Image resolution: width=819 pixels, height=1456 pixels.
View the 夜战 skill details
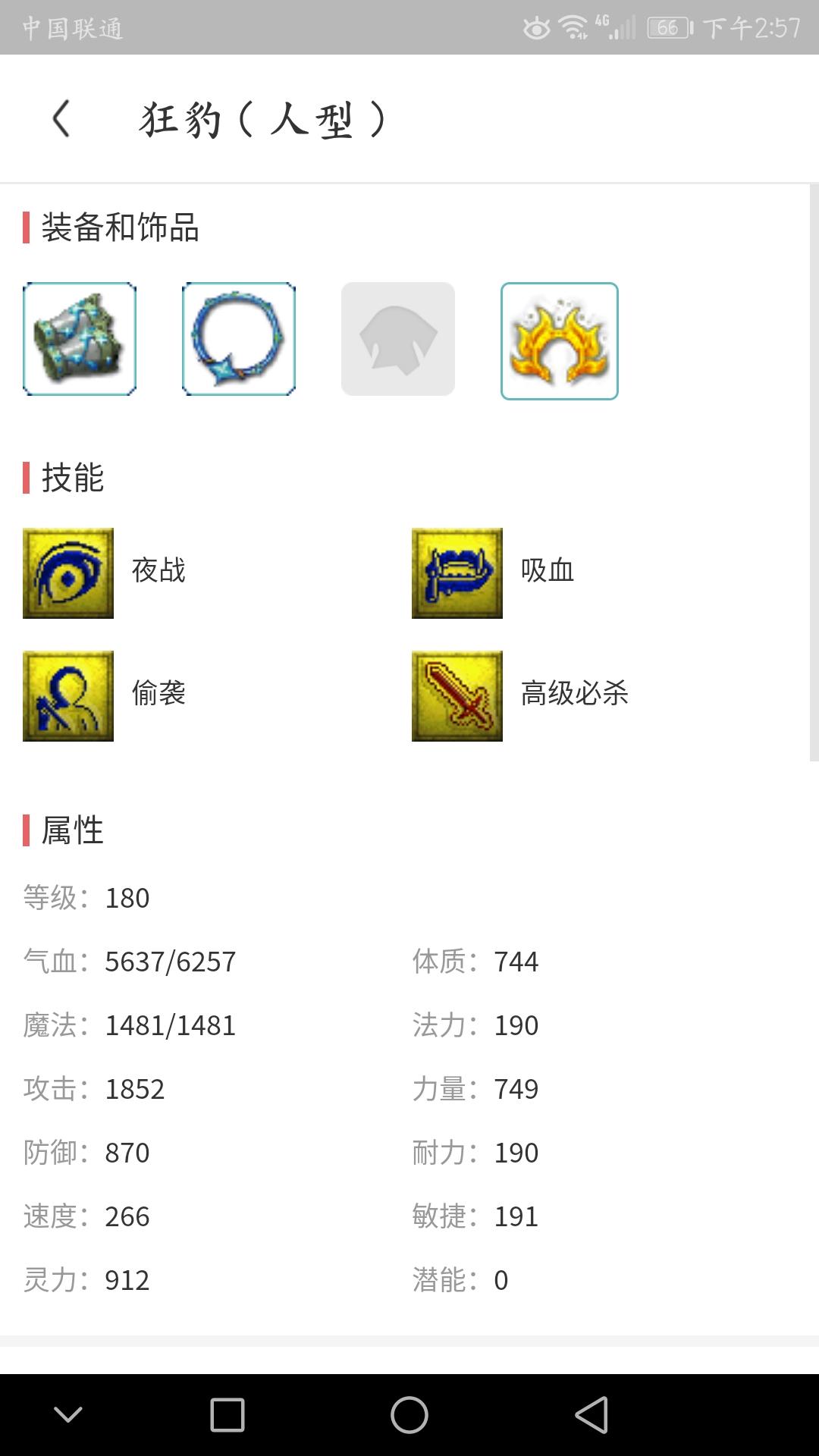(68, 573)
